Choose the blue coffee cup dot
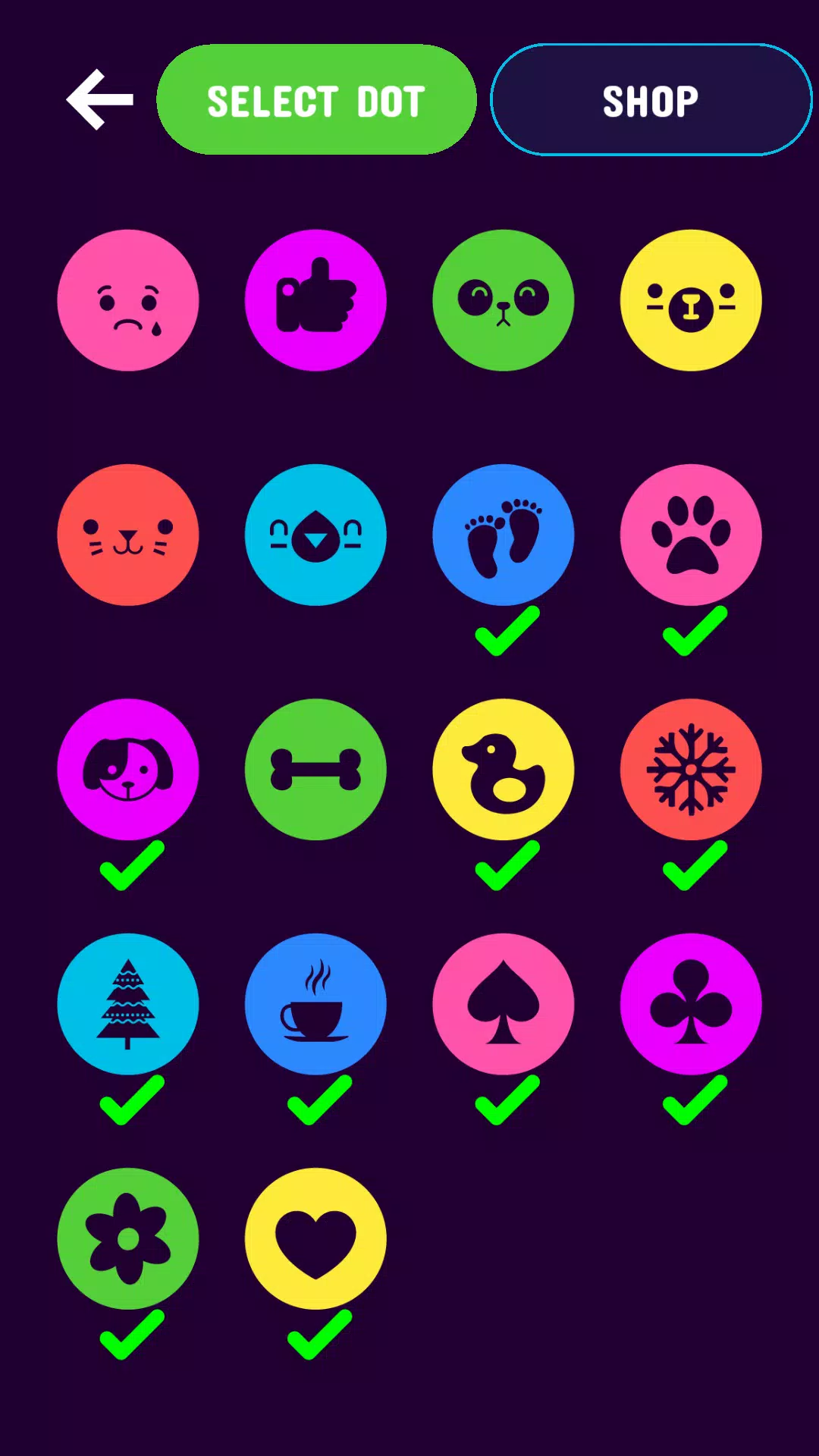 [x=315, y=1003]
